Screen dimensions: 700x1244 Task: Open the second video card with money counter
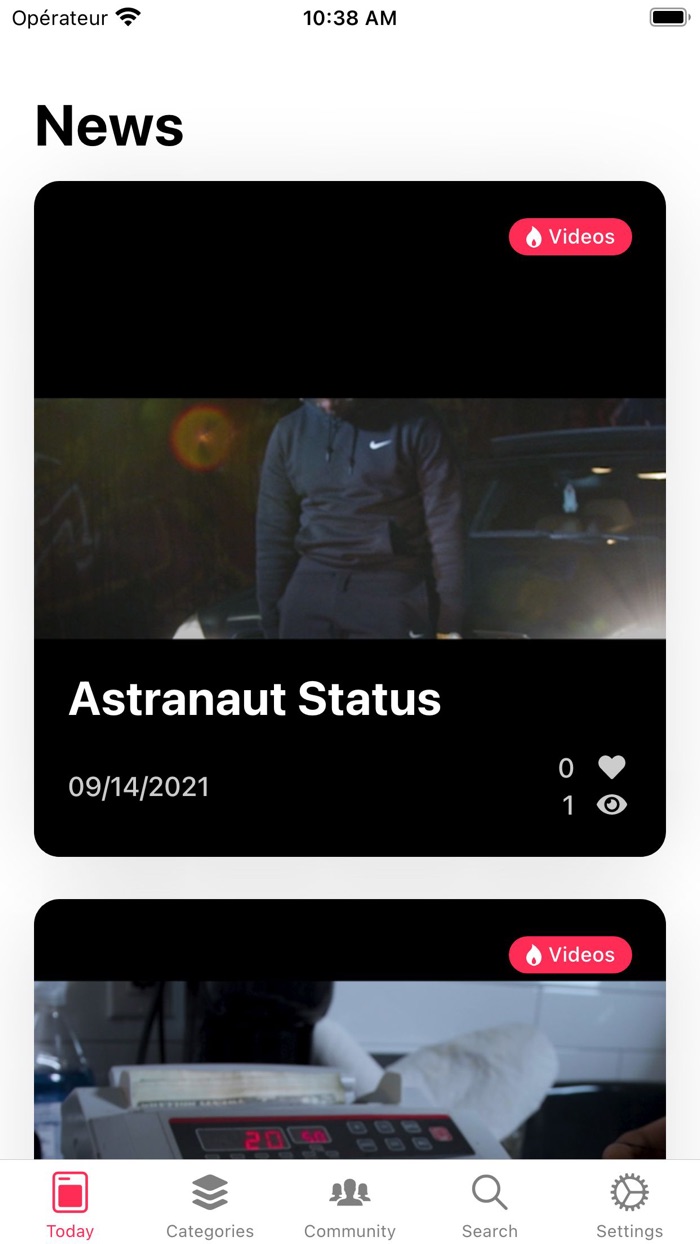(350, 1029)
